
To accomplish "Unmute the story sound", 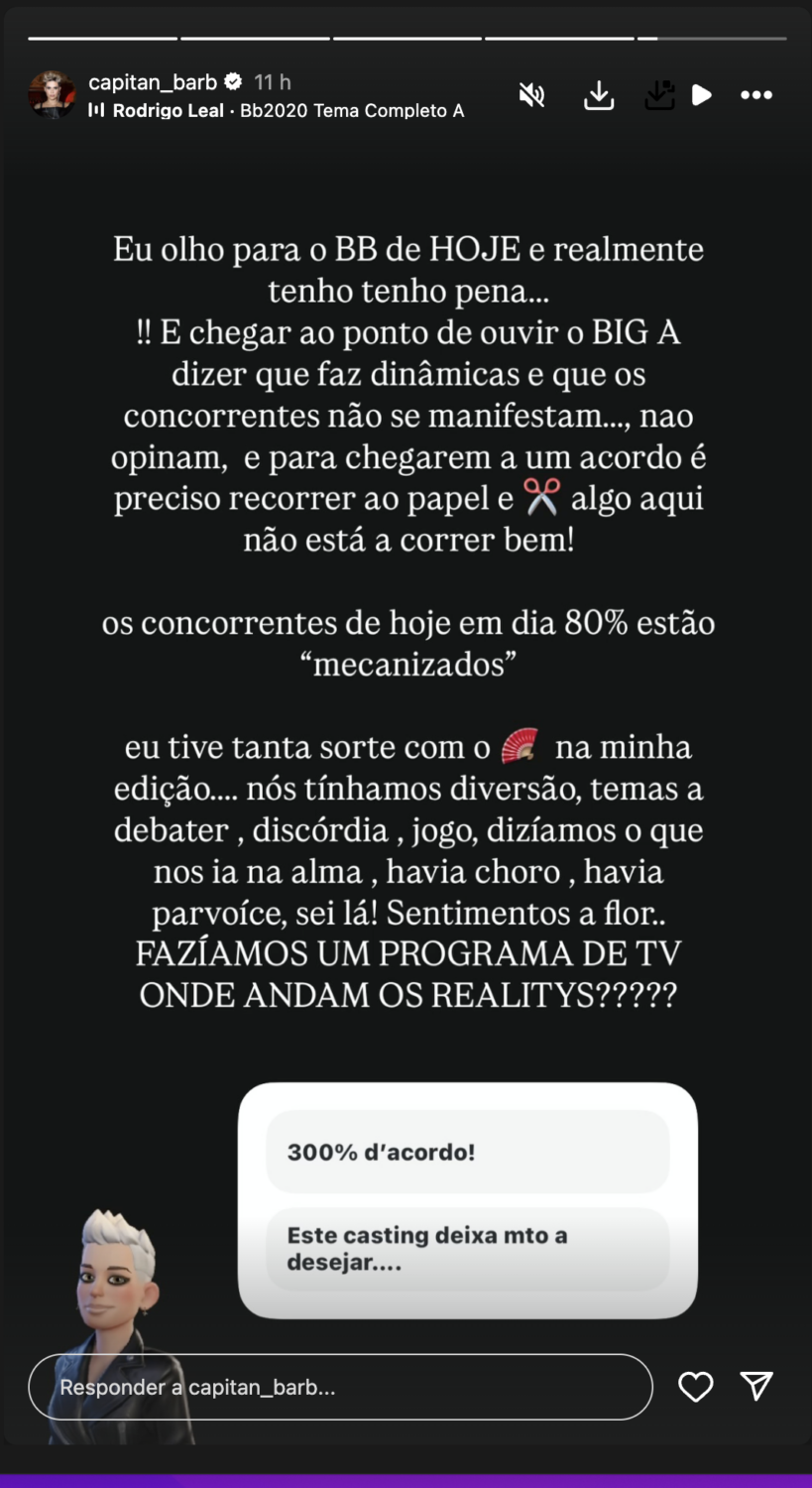I will pyautogui.click(x=532, y=95).
